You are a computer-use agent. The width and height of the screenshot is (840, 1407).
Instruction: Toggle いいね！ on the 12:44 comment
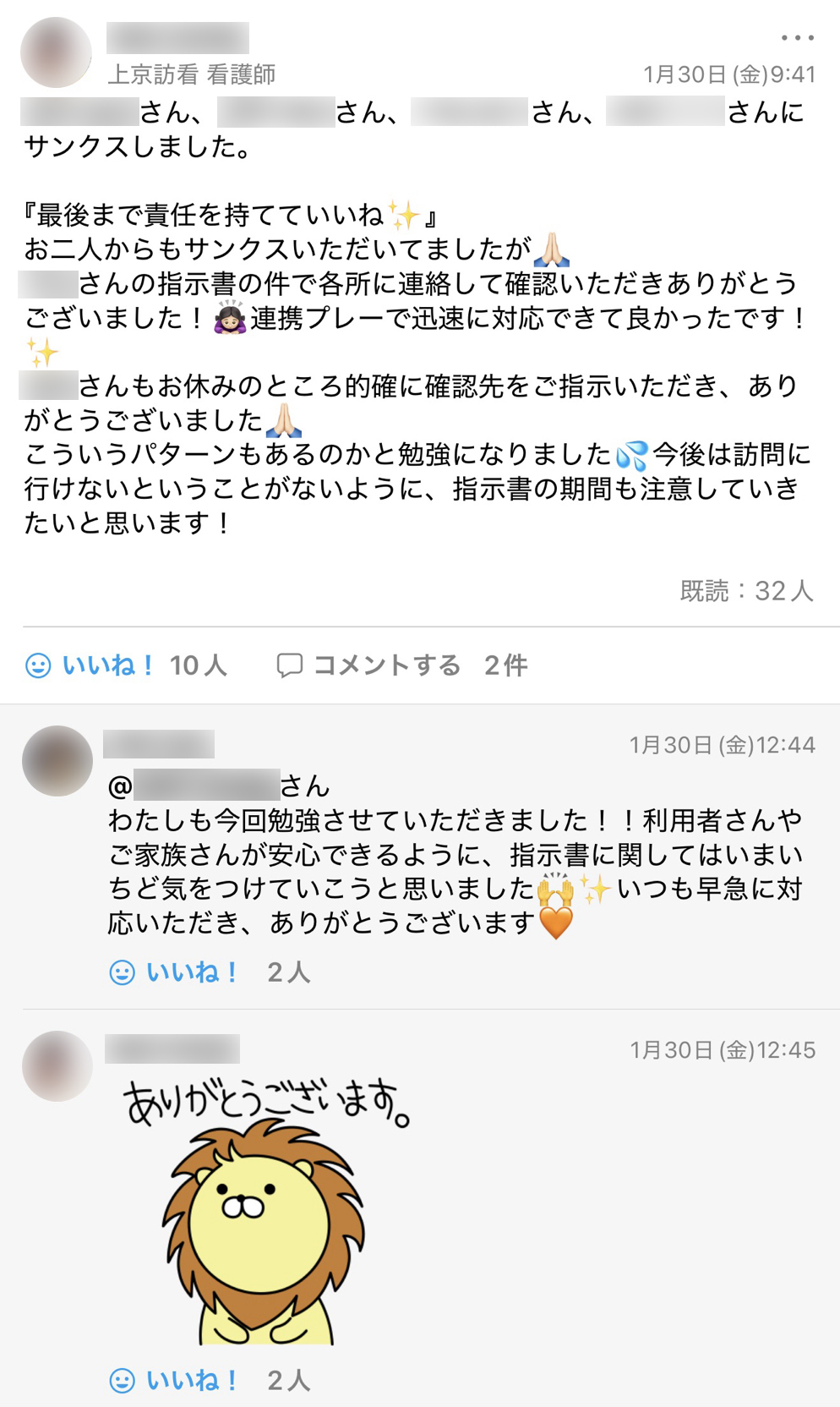190,974
